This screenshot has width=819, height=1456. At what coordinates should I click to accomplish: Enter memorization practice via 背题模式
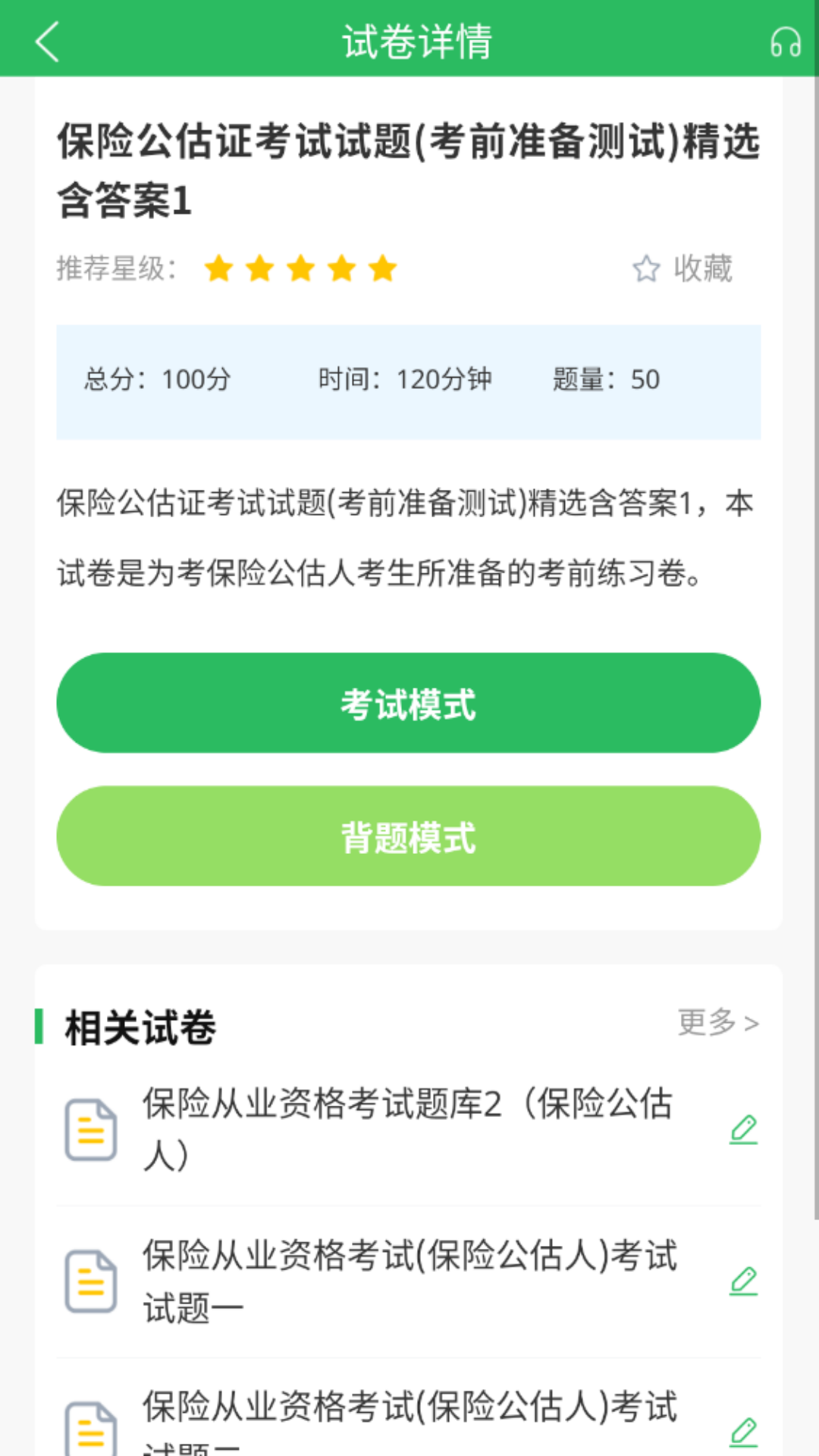[409, 836]
